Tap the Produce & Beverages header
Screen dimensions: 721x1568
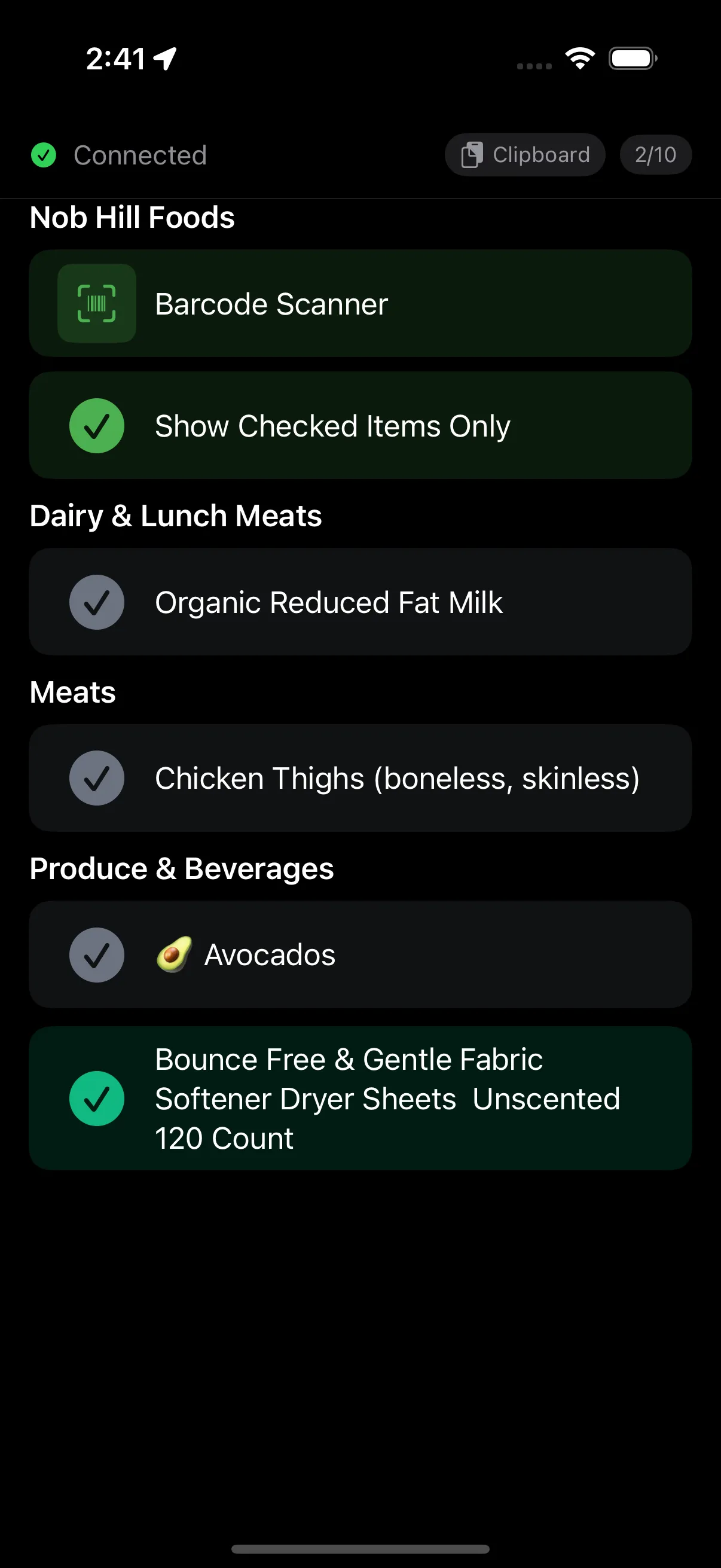pos(181,868)
